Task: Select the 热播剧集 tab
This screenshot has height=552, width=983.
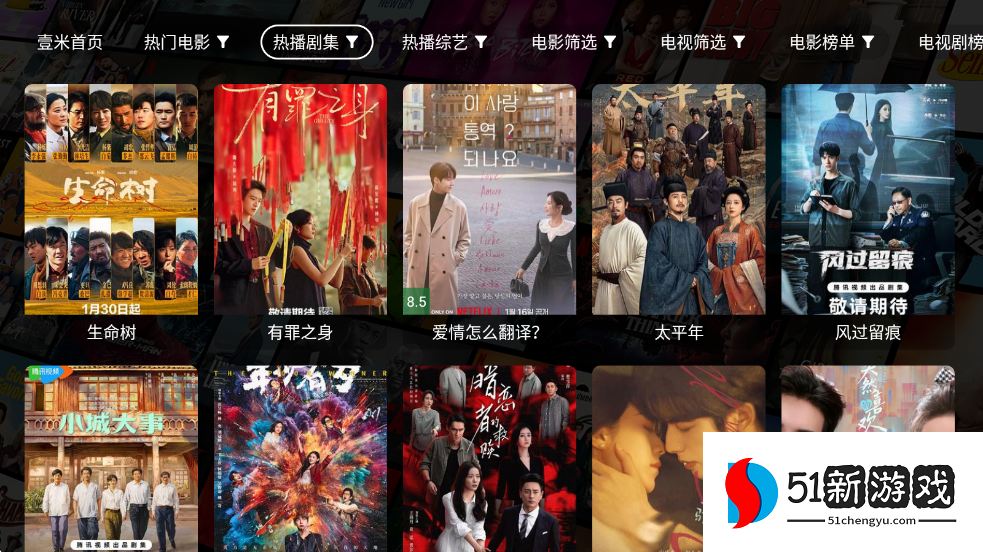Action: 316,42
